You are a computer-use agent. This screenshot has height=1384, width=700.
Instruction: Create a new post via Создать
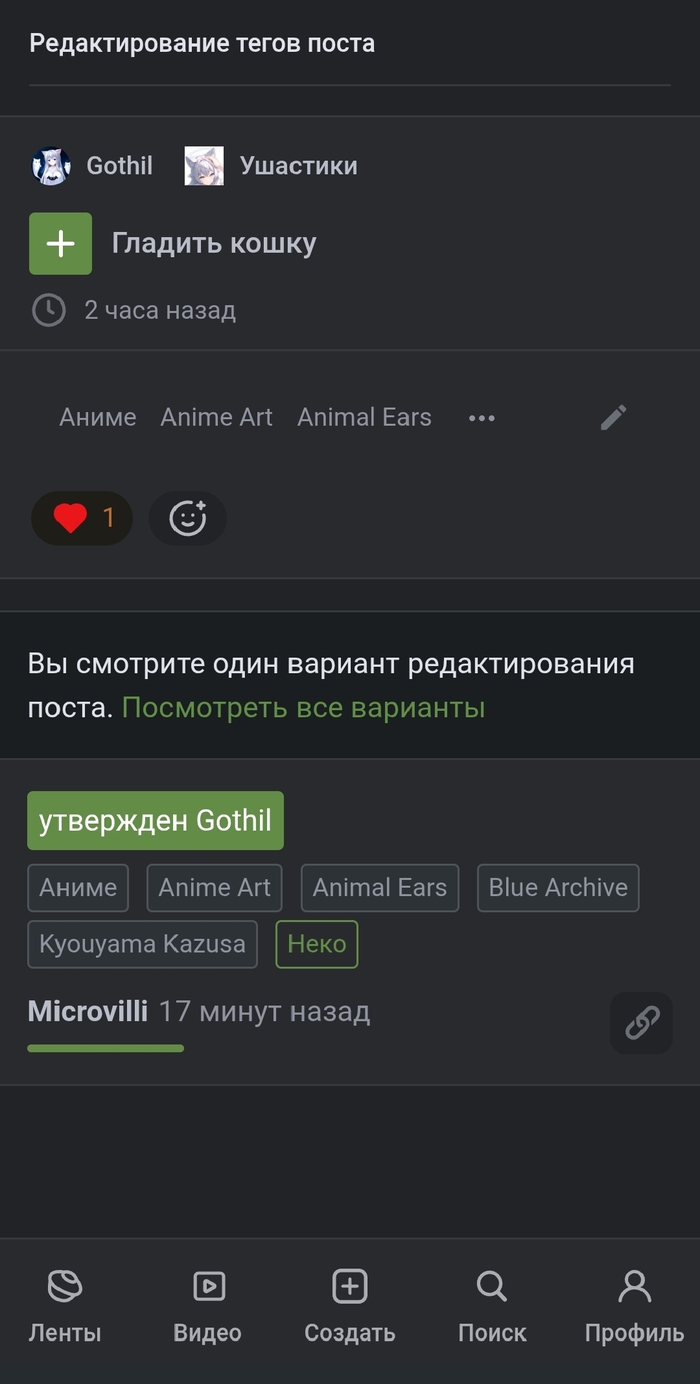tap(350, 1307)
